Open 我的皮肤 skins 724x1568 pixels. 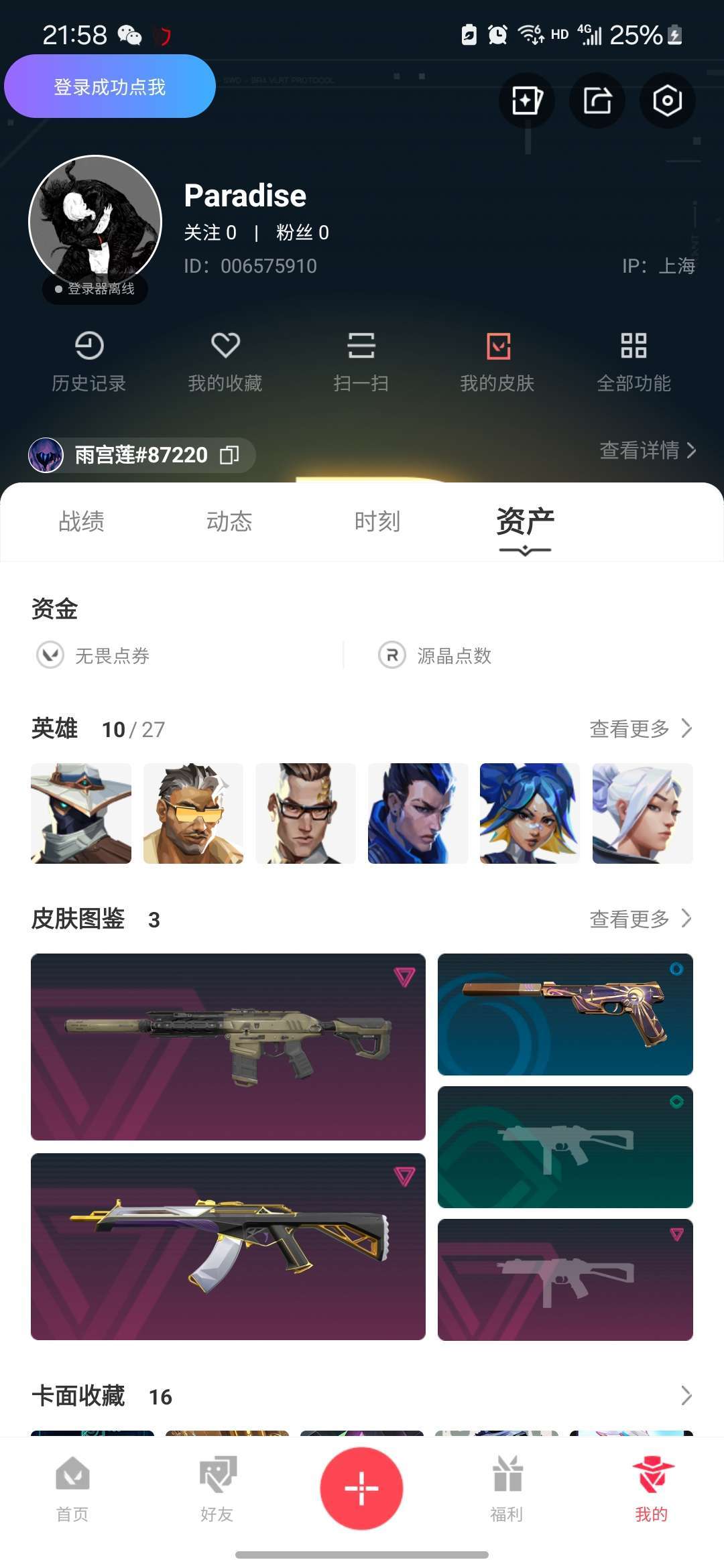[x=497, y=362]
